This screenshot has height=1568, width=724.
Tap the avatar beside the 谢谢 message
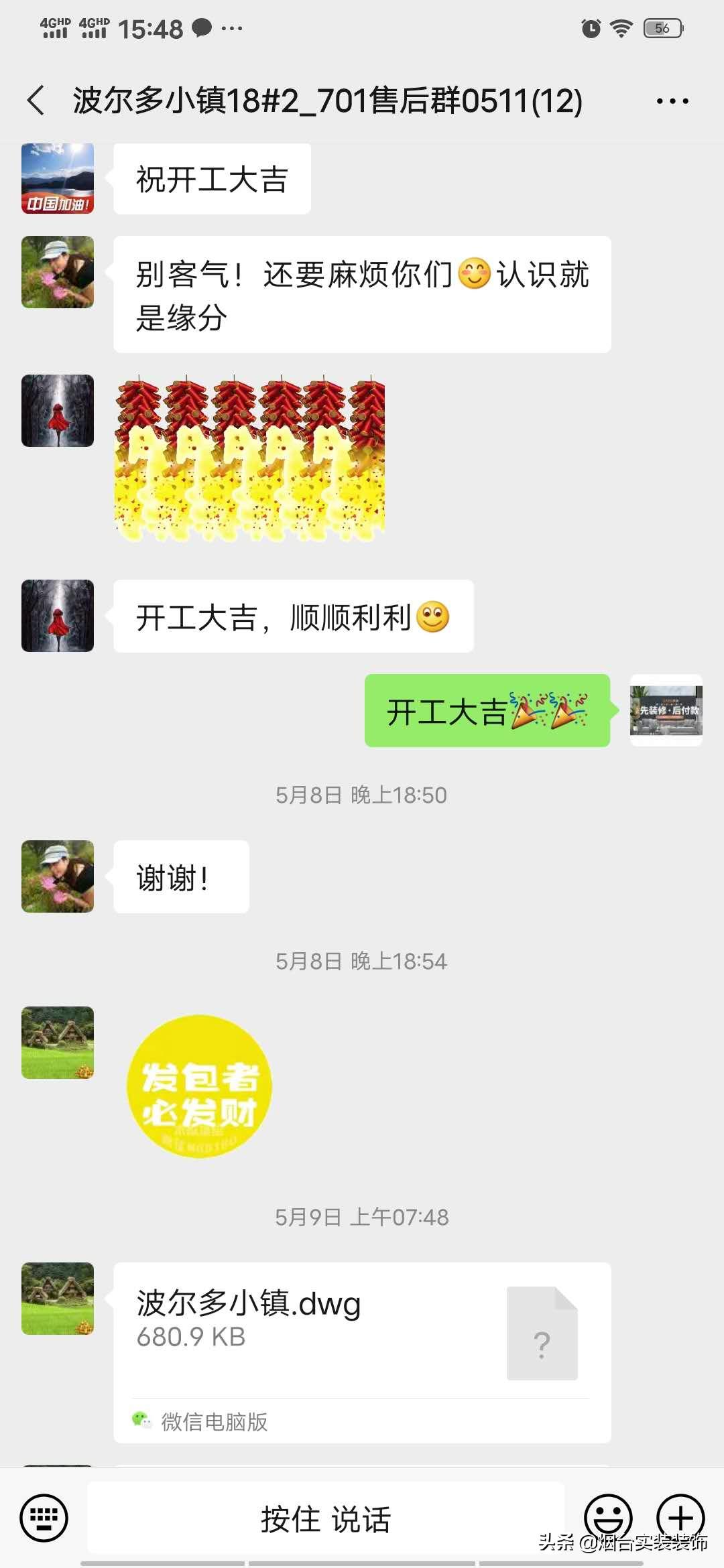(57, 876)
